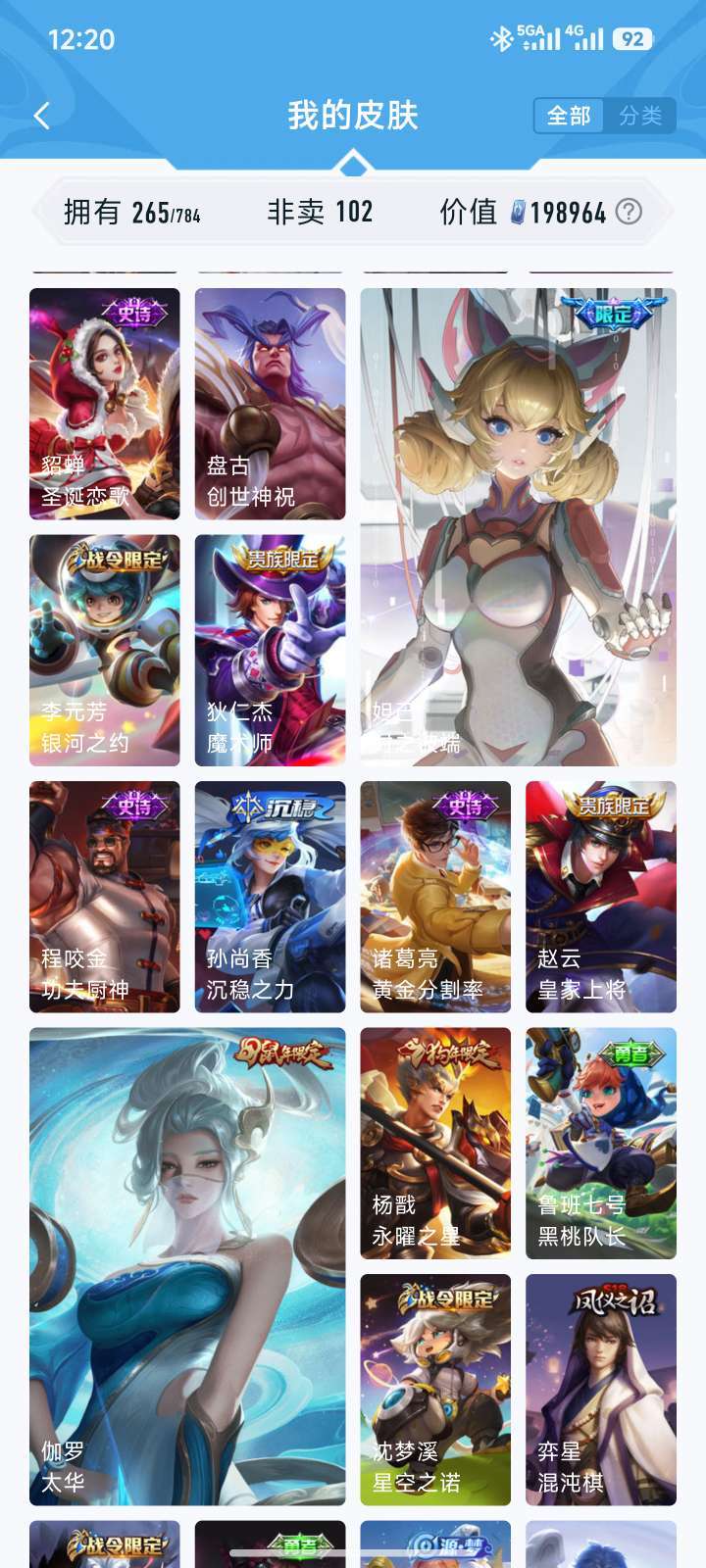Switch to the 分类 tab
Screen dimensions: 706x1568
639,115
